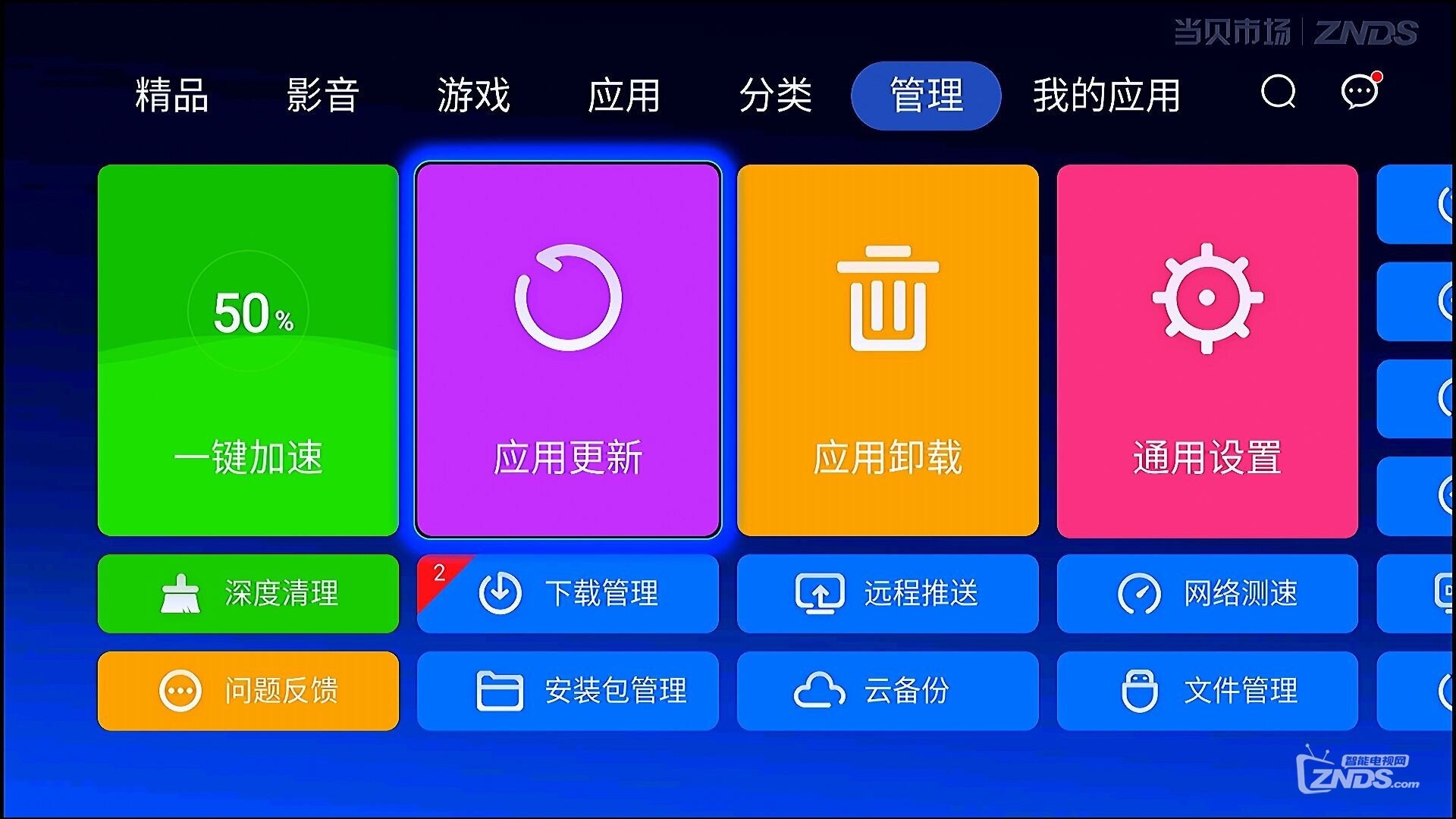Go to the 我的应用 tab

click(x=1106, y=96)
